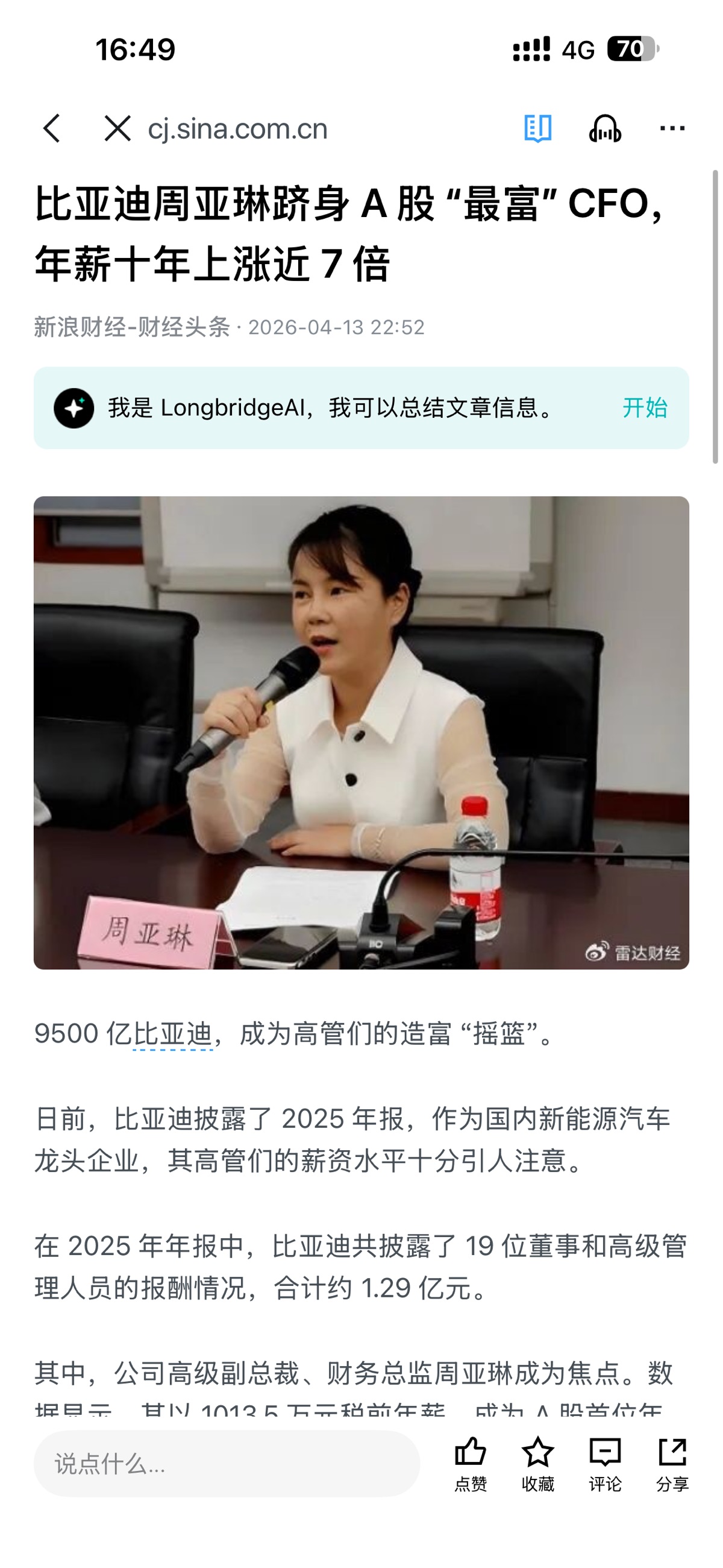Viewport: 723px width, 1568px height.
Task: Start the LongbridgeAI article summary (开始)
Action: coord(645,408)
